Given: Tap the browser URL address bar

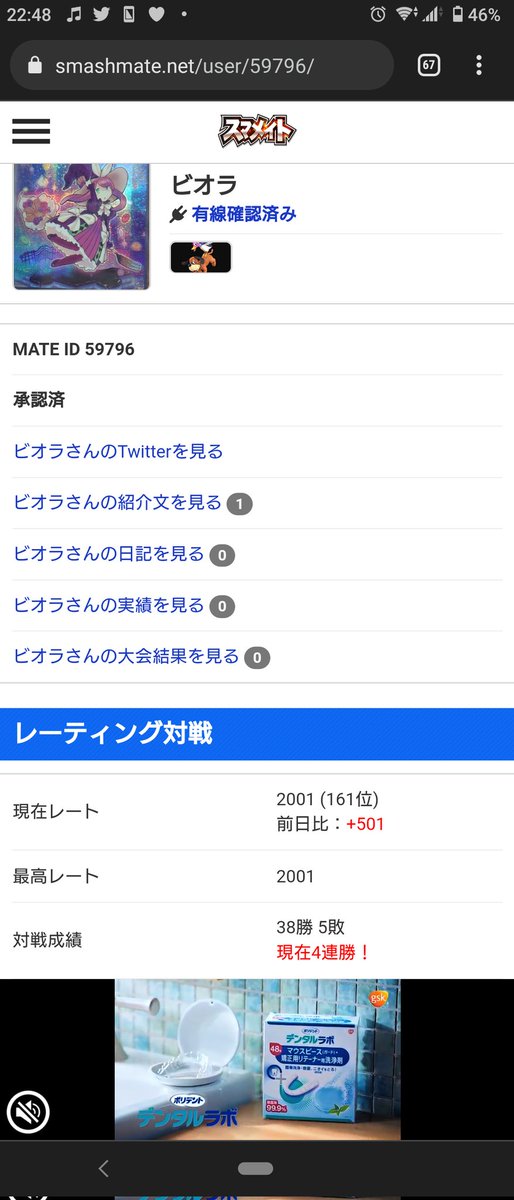Looking at the screenshot, I should [201, 66].
